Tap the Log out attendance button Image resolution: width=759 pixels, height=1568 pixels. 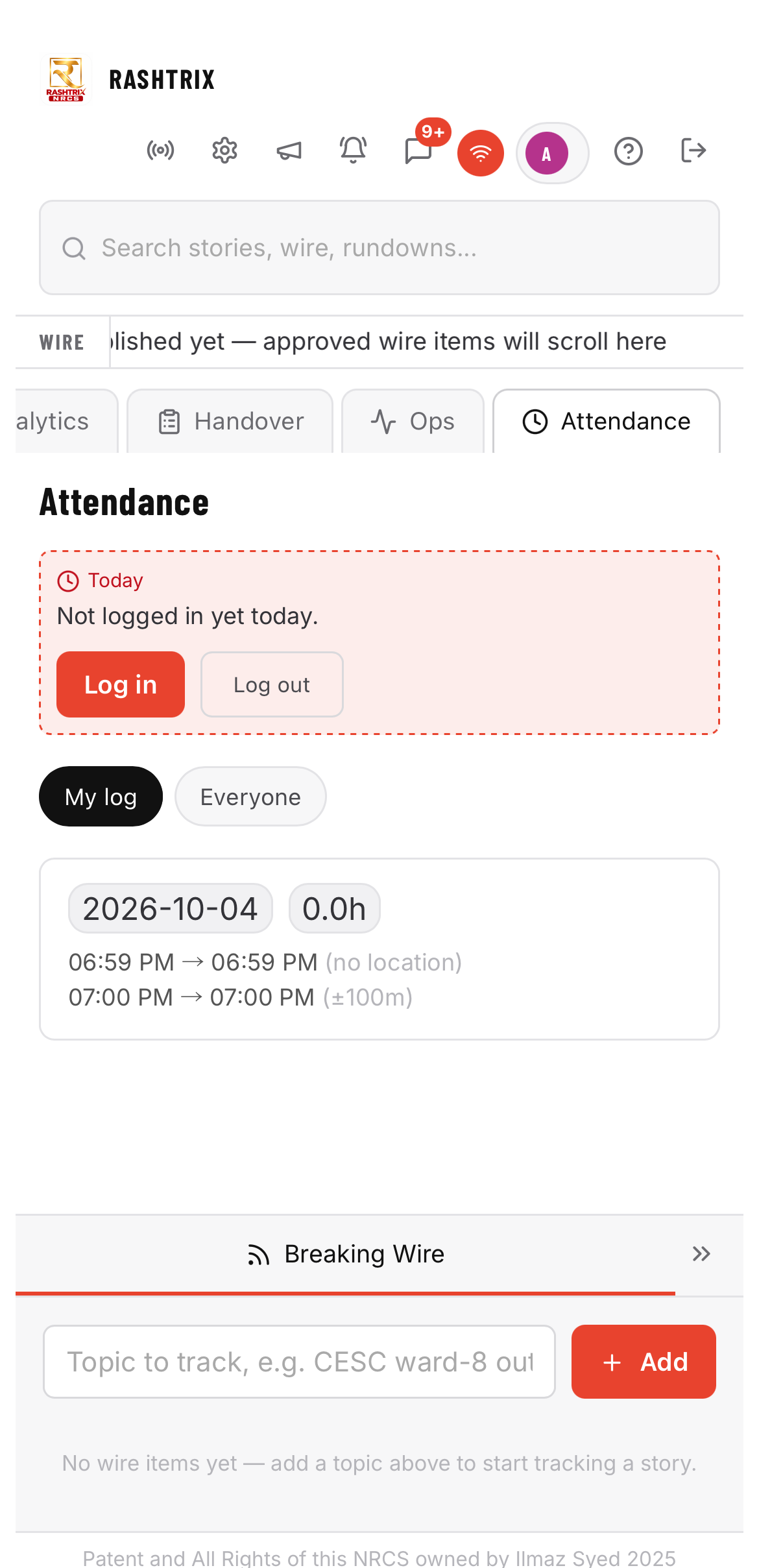tap(272, 684)
